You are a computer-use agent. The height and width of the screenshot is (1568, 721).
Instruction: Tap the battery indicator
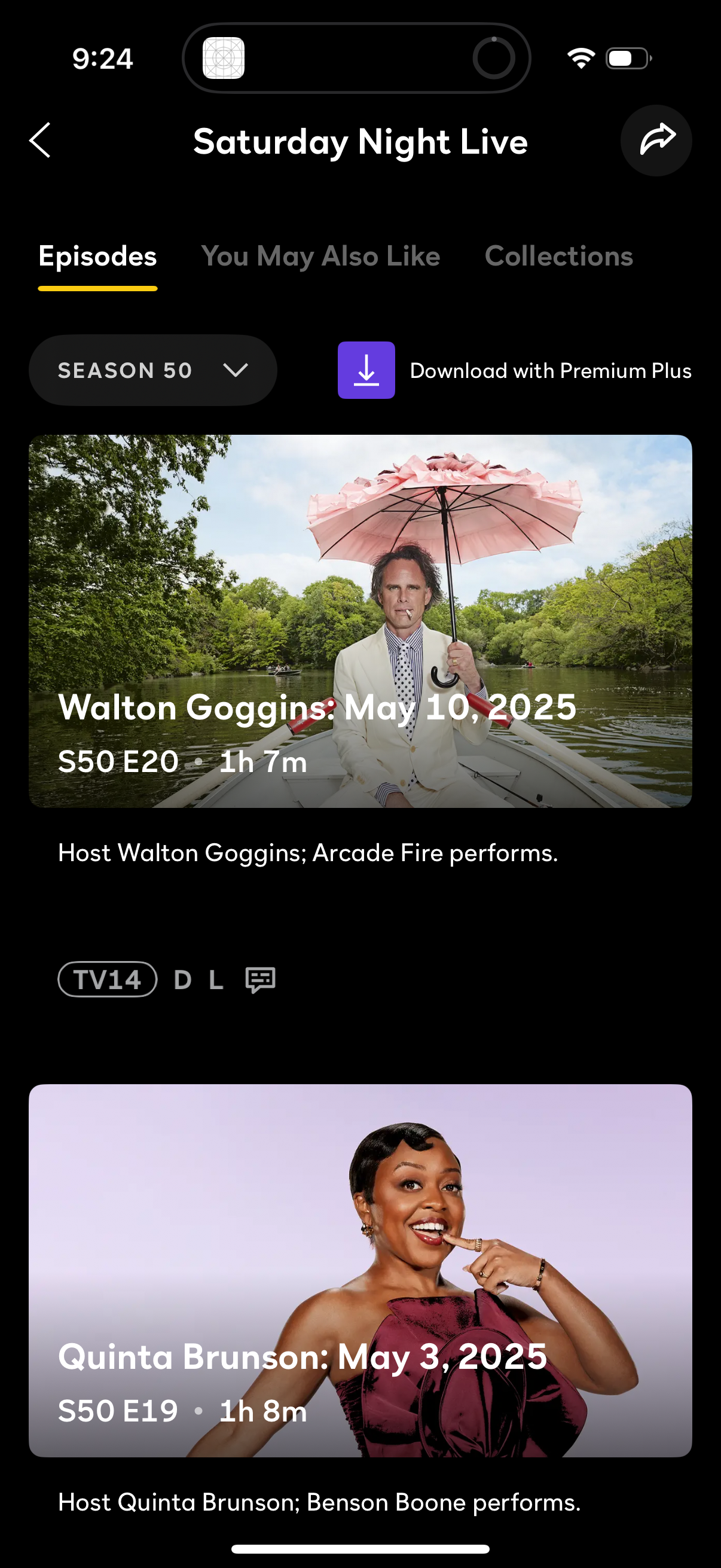(625, 58)
